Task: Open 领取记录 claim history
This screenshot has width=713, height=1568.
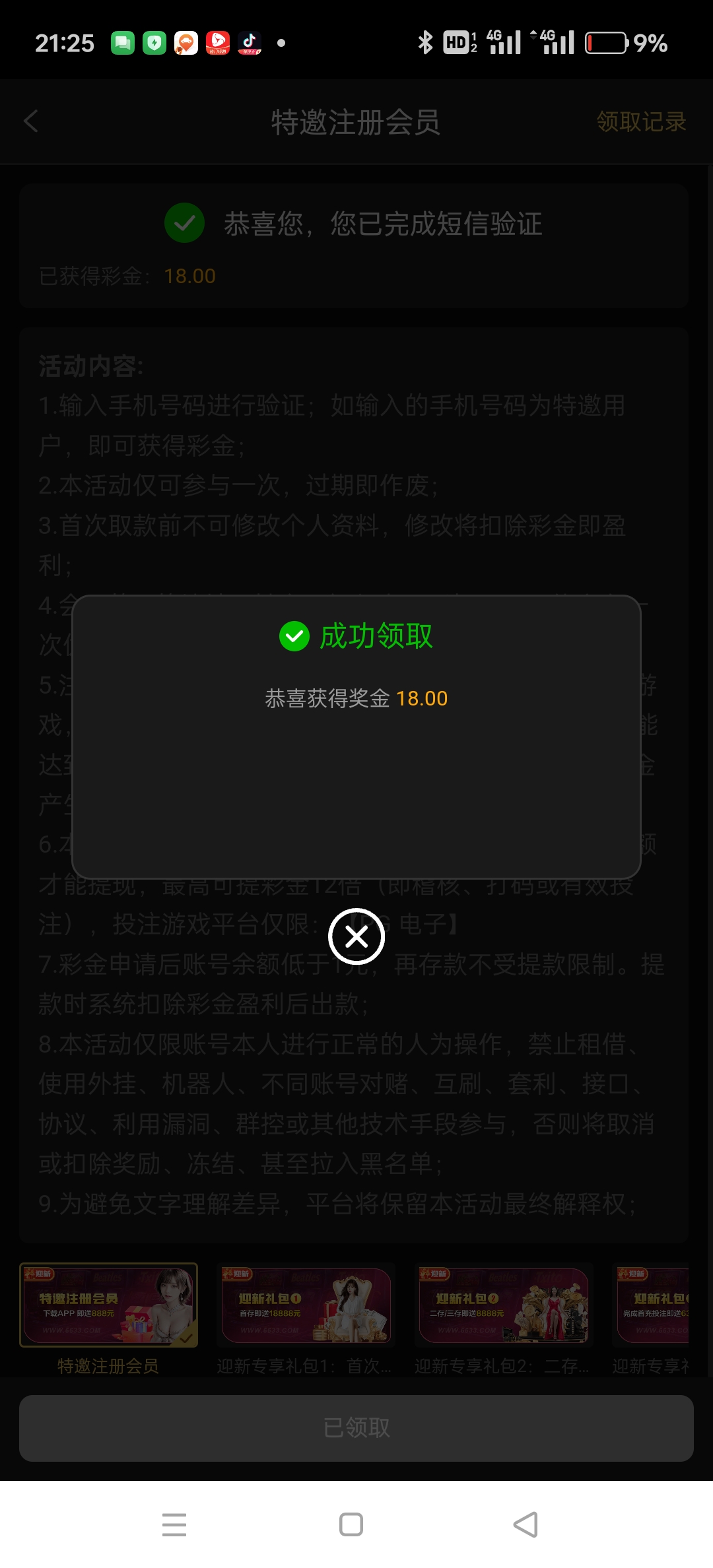Action: click(x=640, y=121)
